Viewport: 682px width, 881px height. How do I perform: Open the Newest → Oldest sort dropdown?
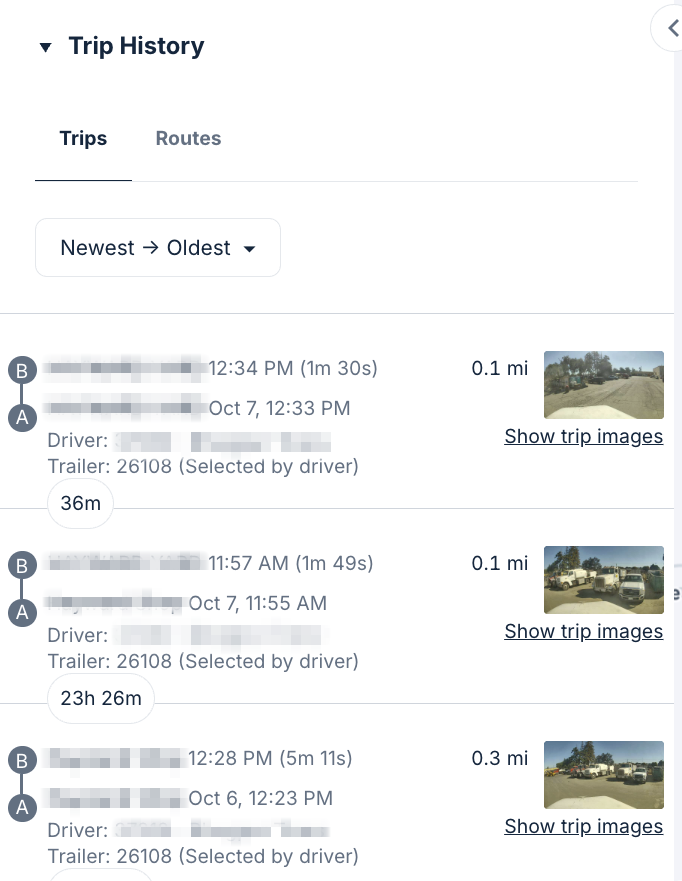158,248
